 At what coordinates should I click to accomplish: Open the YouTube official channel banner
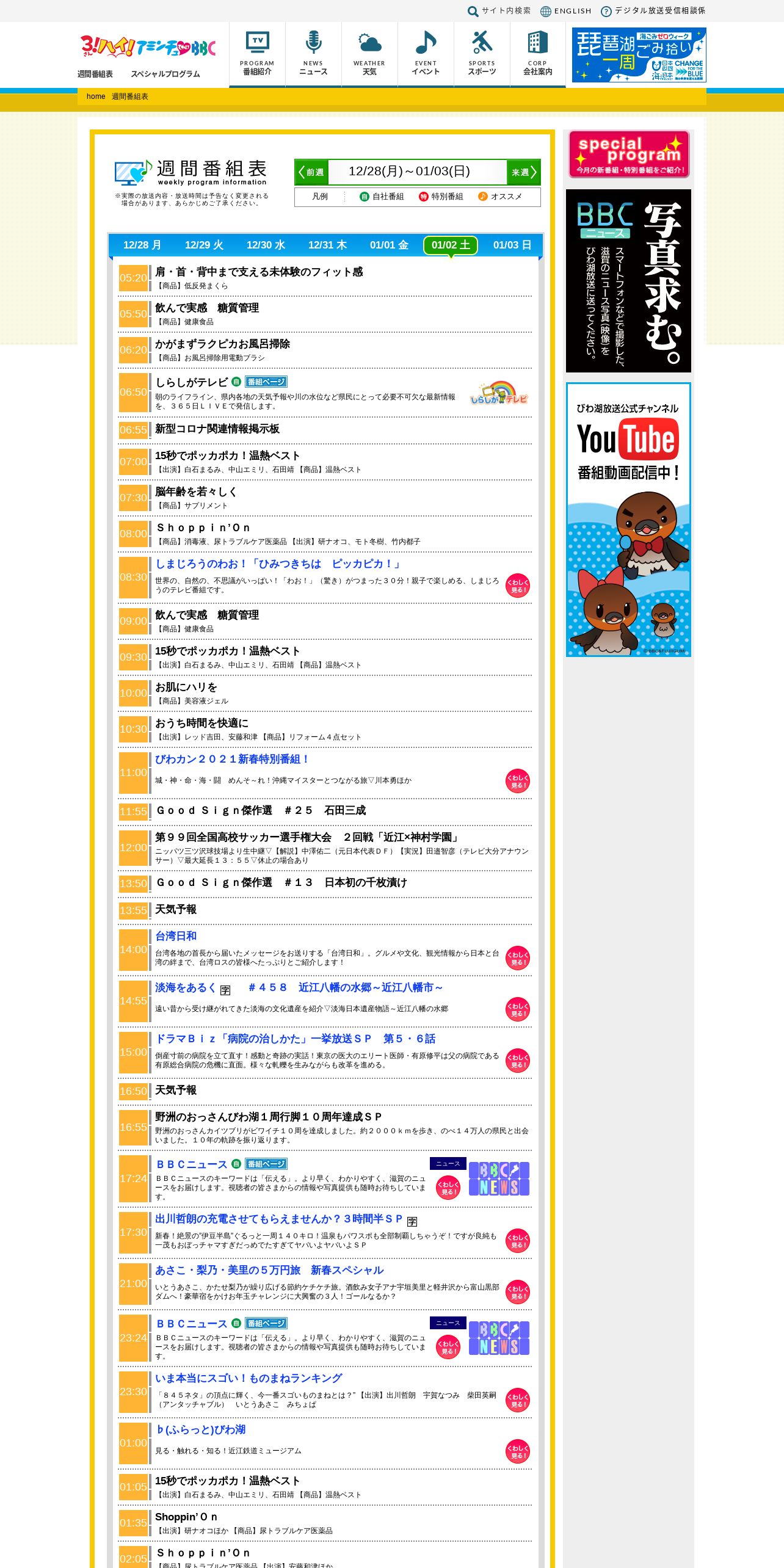pos(628,520)
